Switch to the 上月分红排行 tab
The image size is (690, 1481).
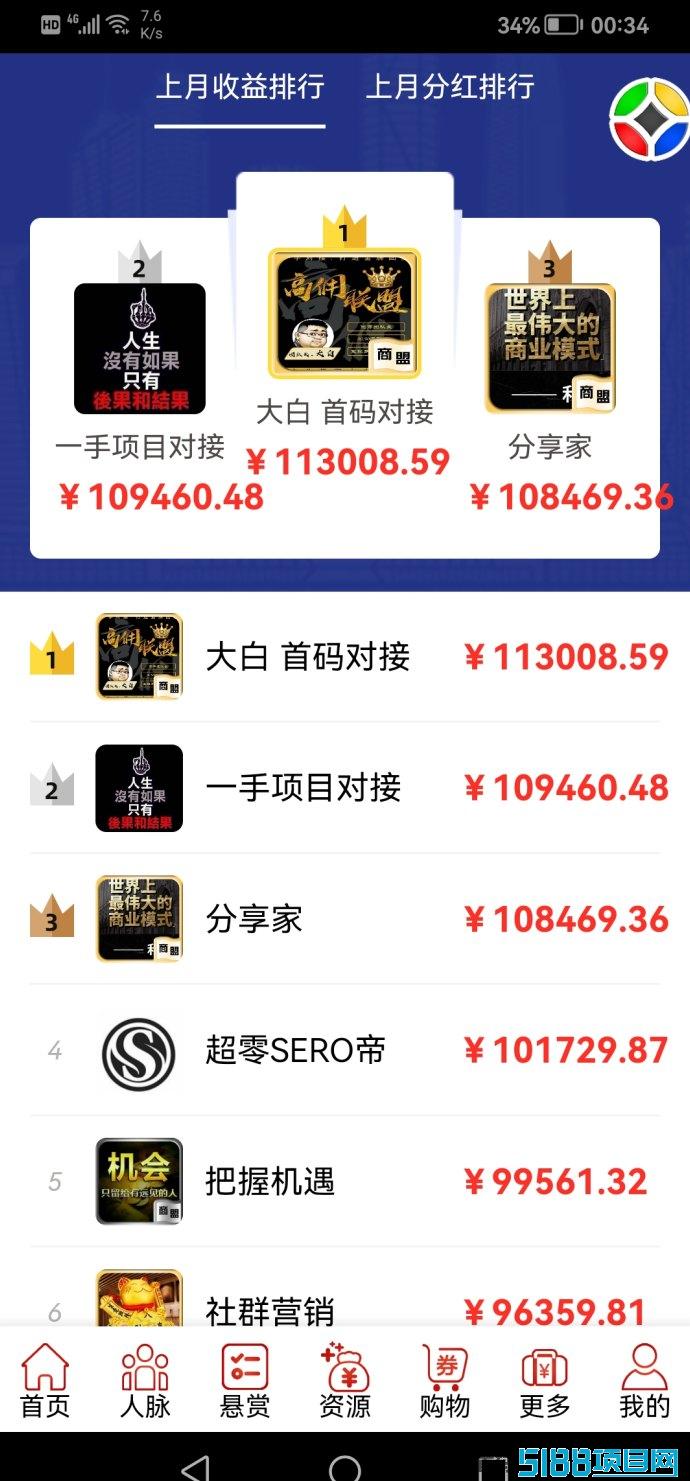pos(450,87)
